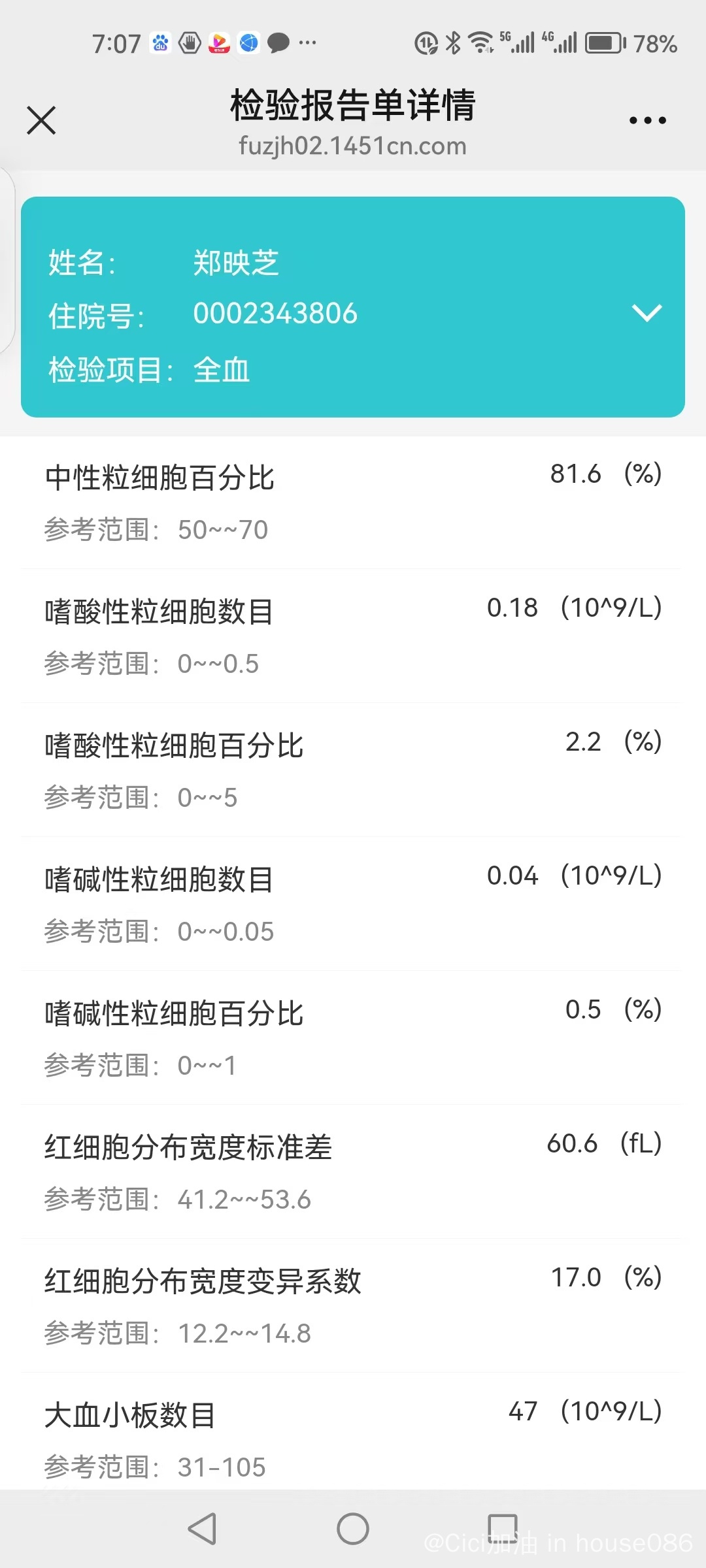The width and height of the screenshot is (706, 1568).
Task: Tap the system back button
Action: click(x=202, y=1529)
